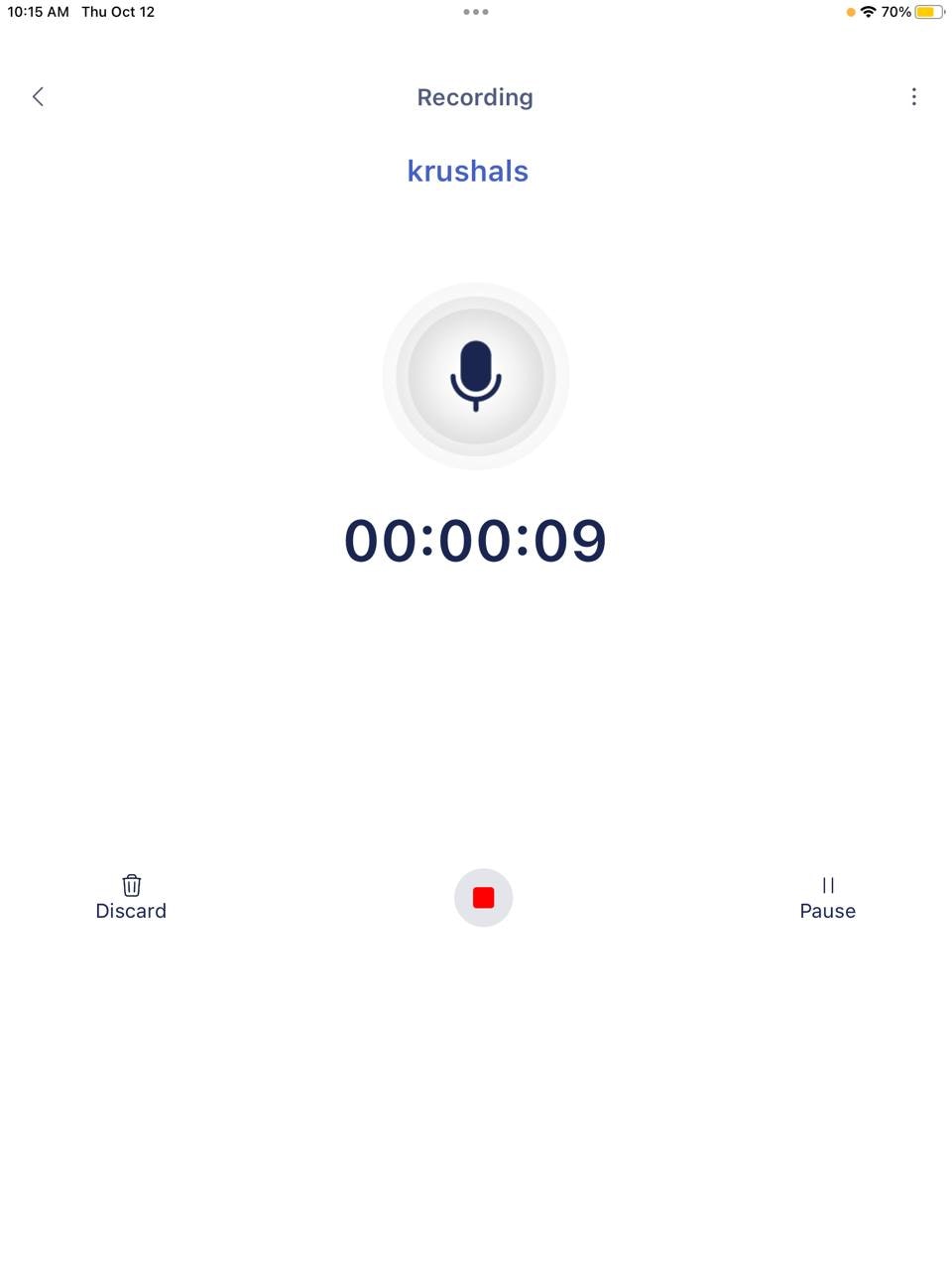
Task: Click the orange recording indicator dot in status bar
Action: tap(850, 12)
